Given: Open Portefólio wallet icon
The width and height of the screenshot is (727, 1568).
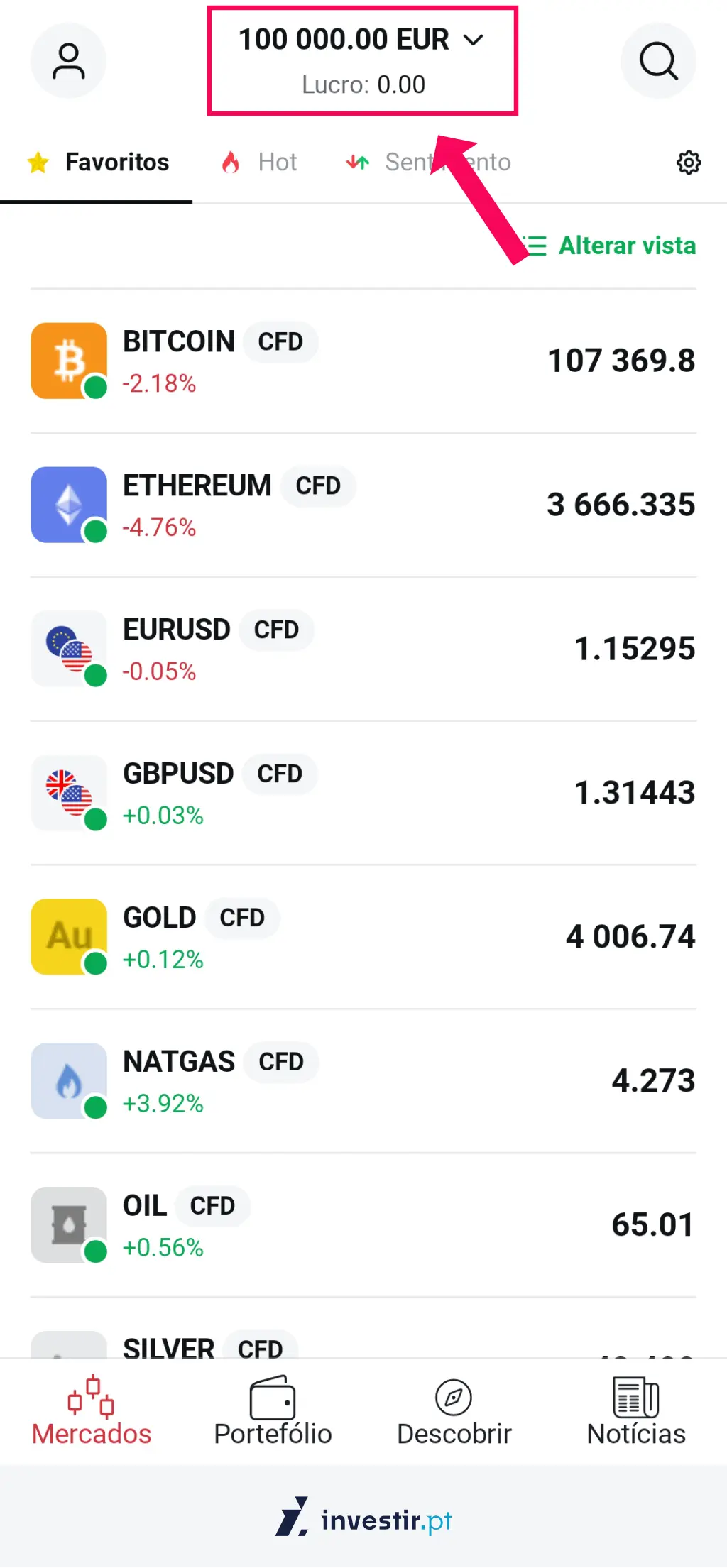Looking at the screenshot, I should click(271, 1396).
